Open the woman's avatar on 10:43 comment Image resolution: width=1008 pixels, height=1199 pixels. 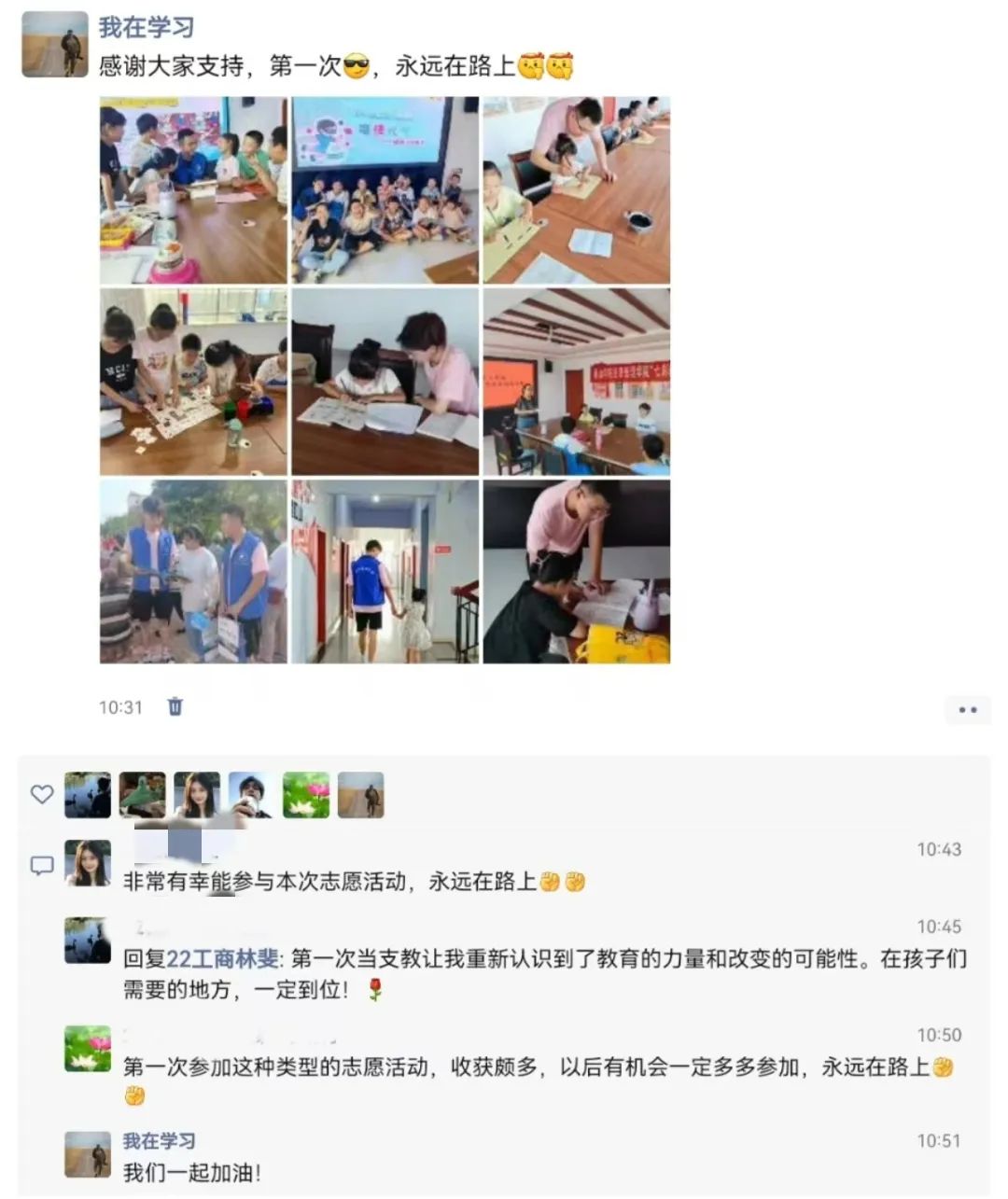coord(88,863)
